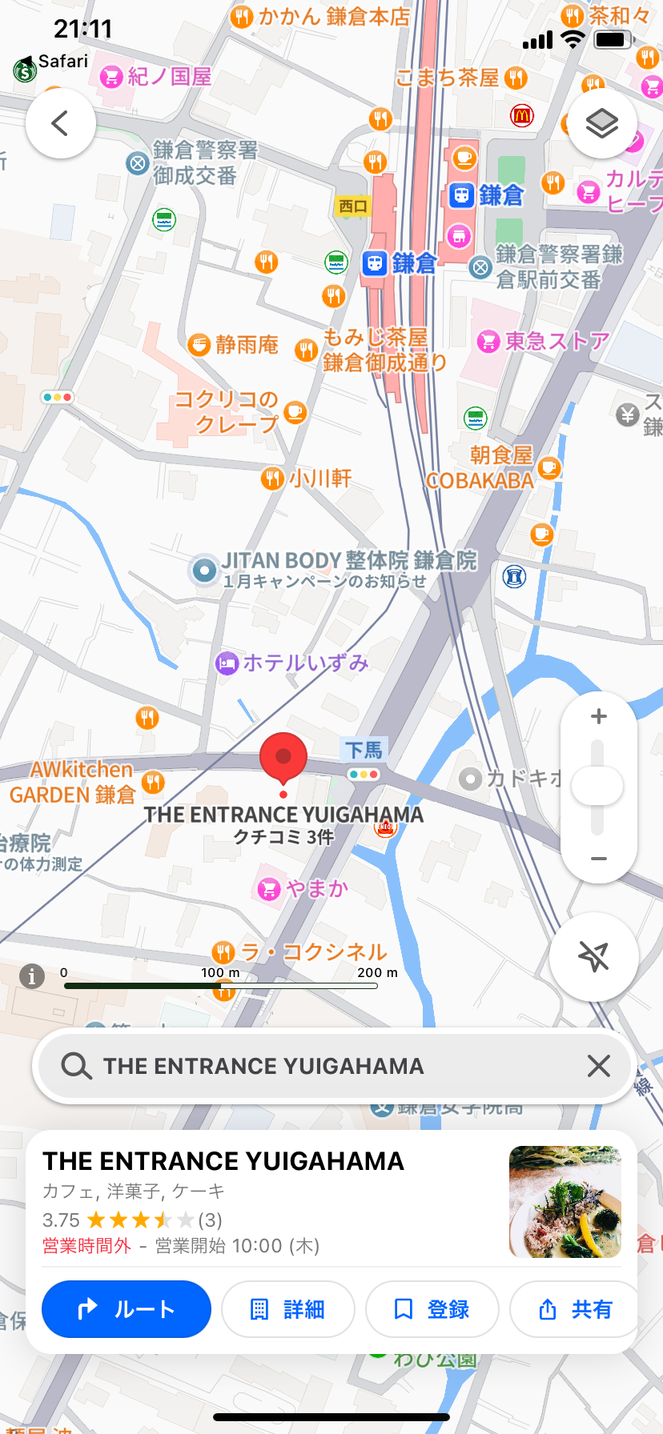This screenshot has height=1434, width=663.
Task: Go back with the top-left arrow
Action: 60,124
